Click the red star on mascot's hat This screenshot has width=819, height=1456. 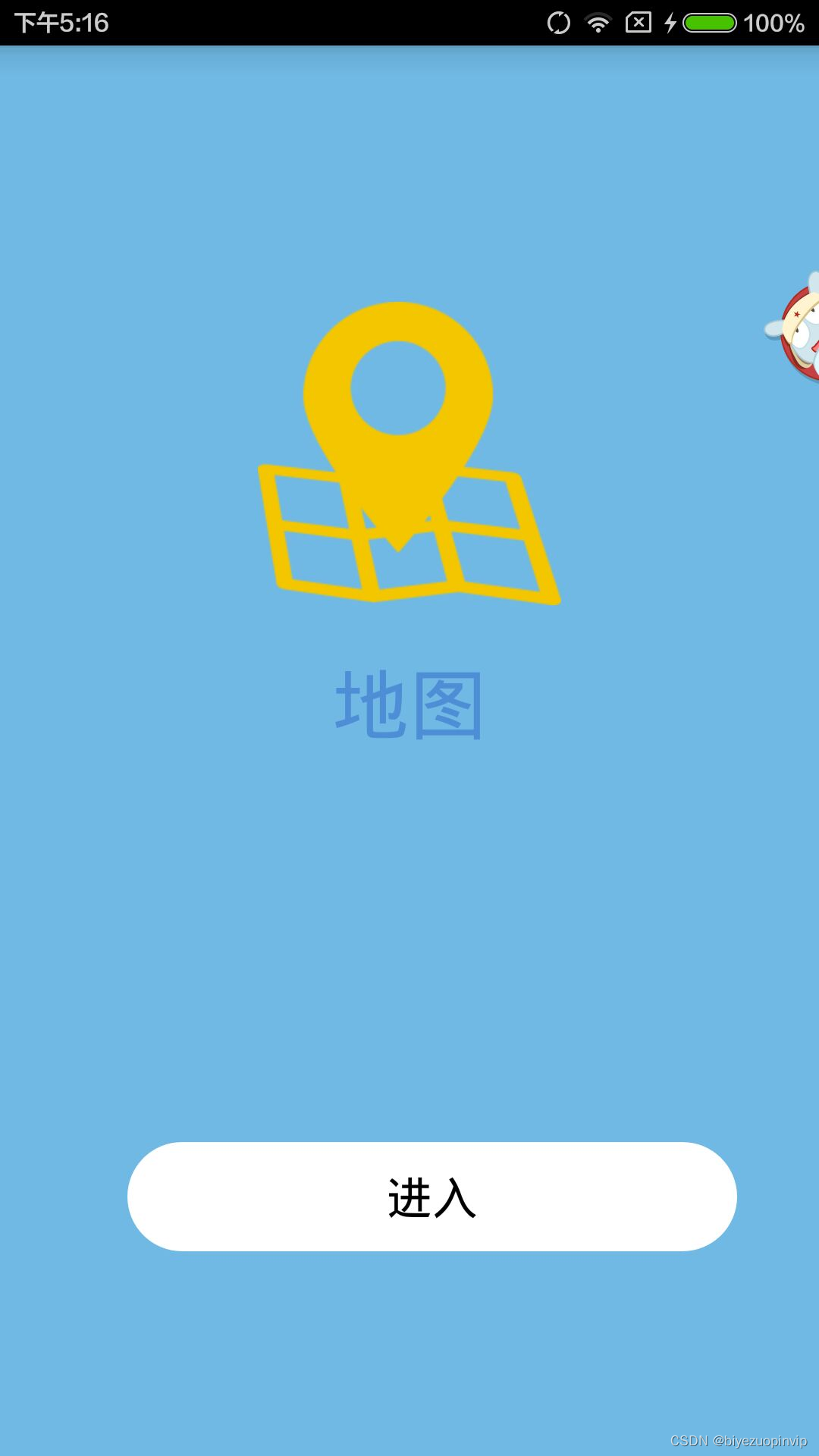click(797, 314)
